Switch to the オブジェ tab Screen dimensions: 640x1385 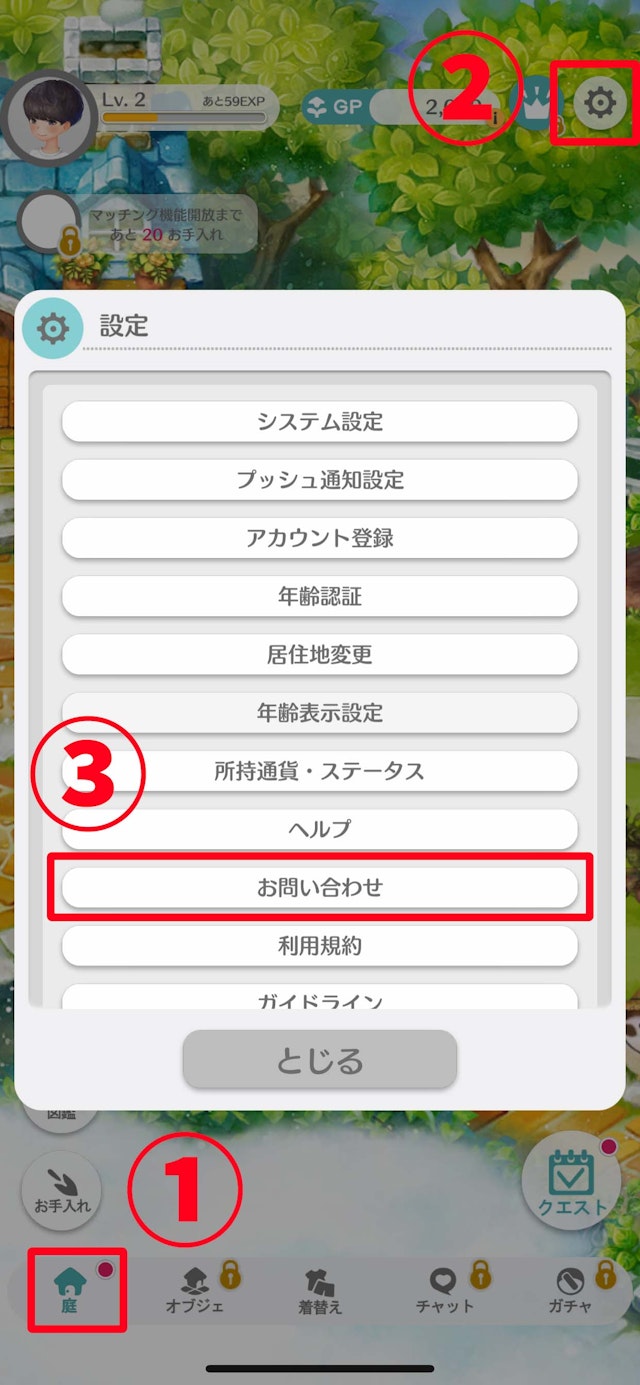[x=196, y=1289]
